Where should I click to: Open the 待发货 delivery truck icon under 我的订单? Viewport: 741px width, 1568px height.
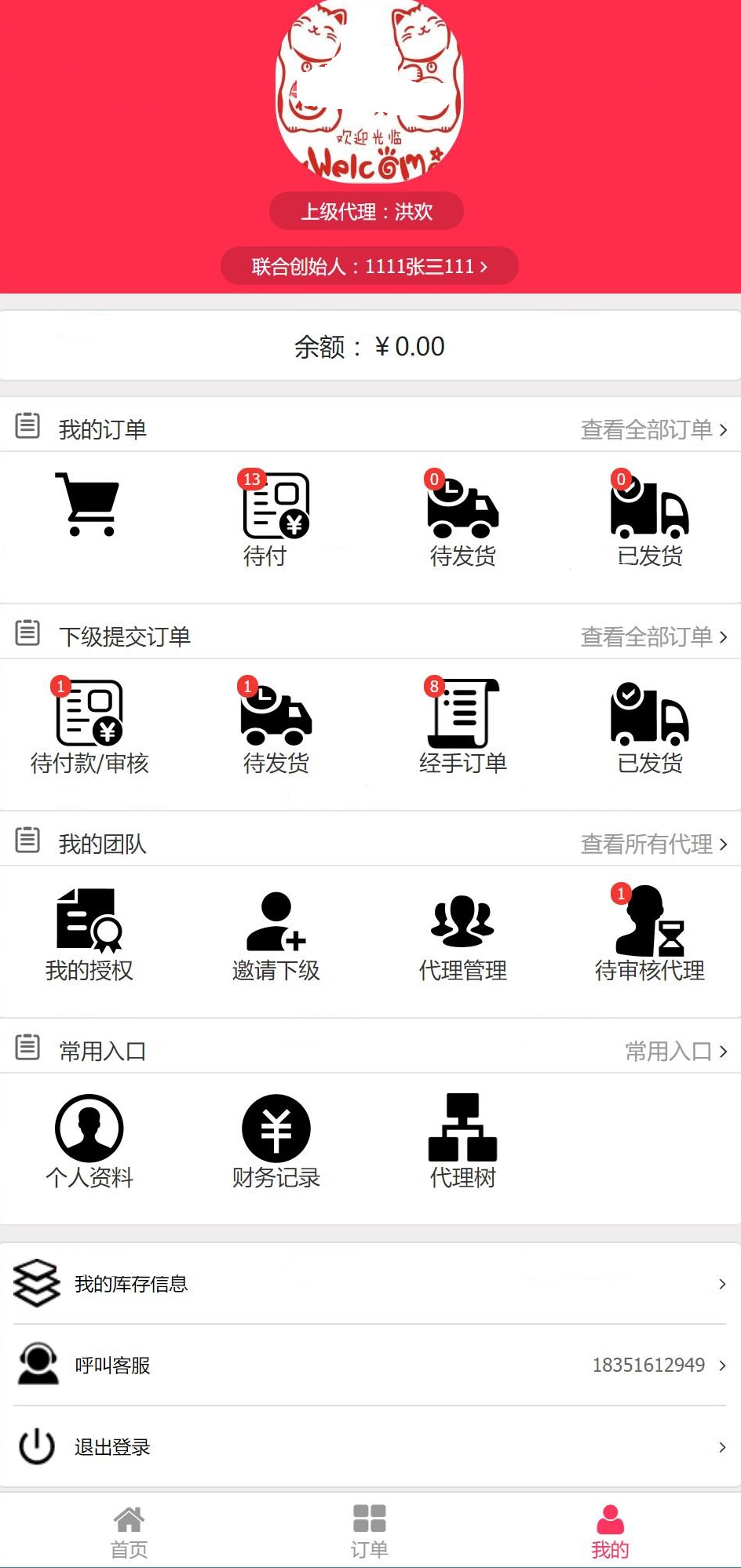coord(463,514)
